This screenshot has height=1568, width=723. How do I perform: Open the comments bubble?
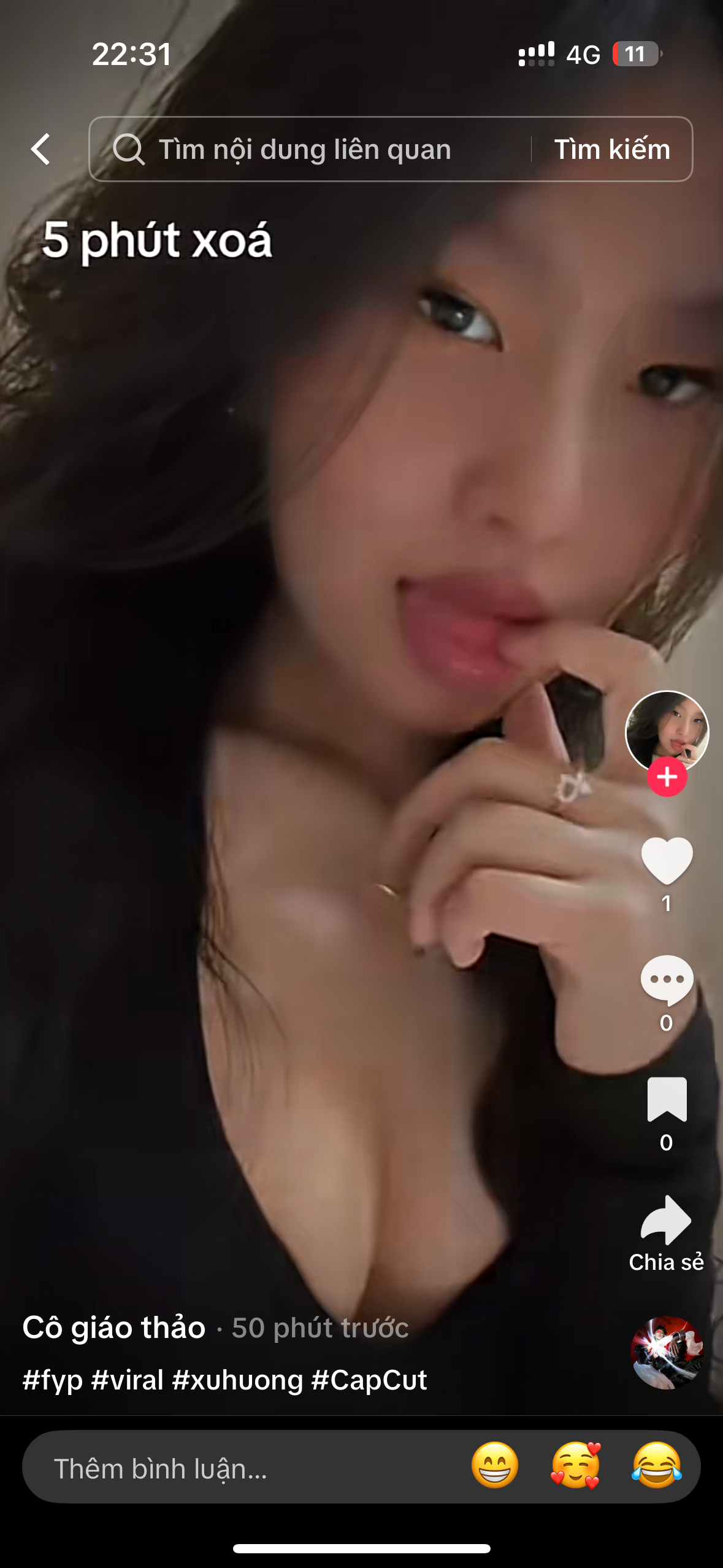click(667, 980)
